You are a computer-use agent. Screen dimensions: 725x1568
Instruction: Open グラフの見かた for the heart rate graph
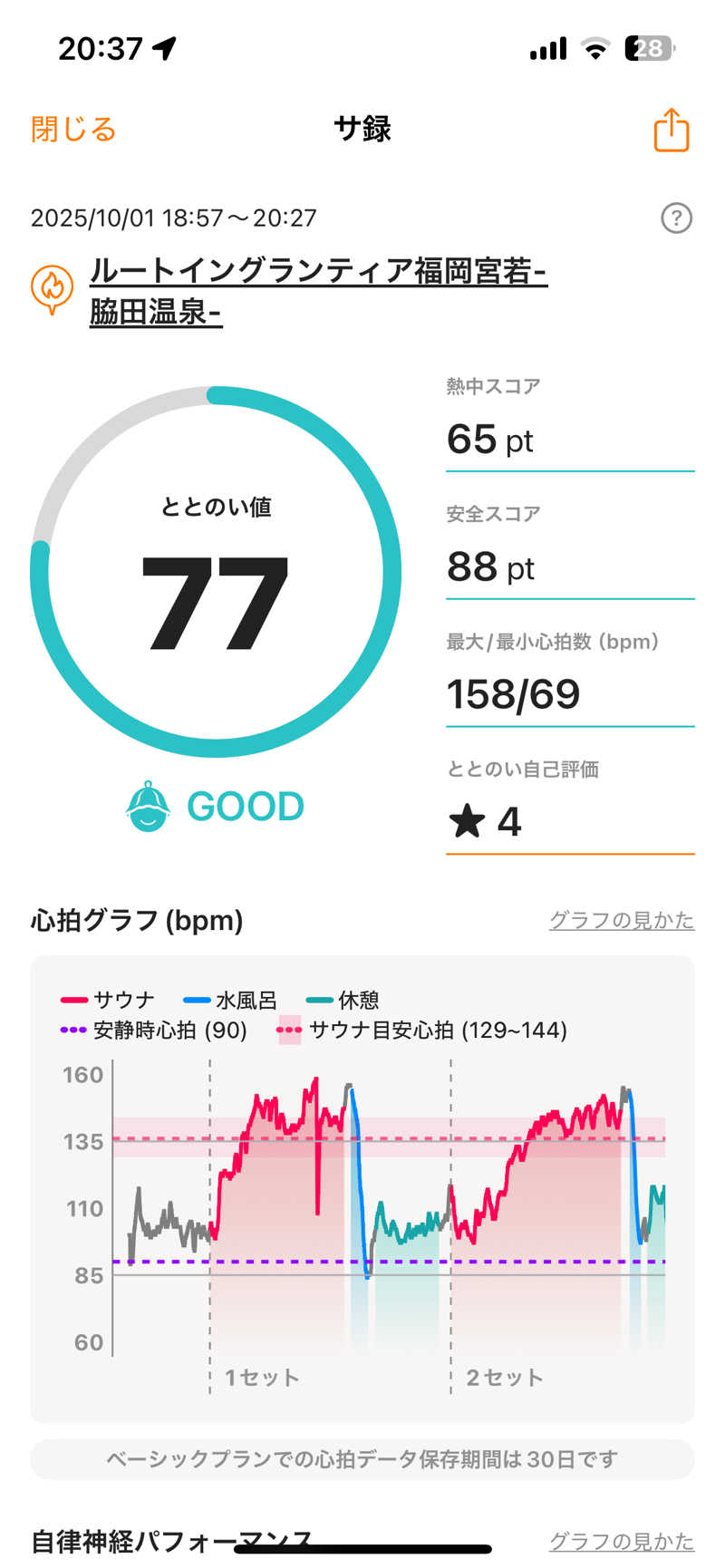621,921
